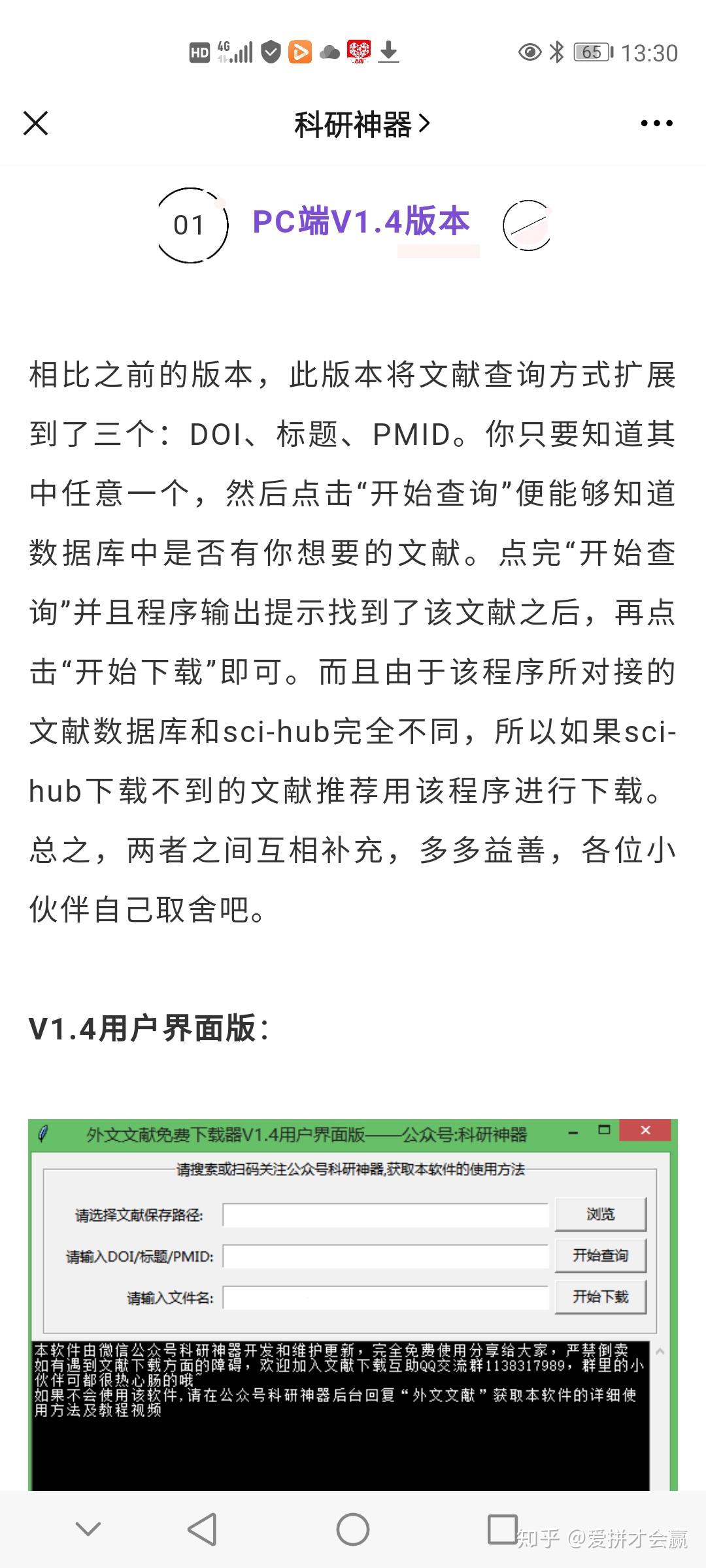Open the three-dot overflow menu

656,123
